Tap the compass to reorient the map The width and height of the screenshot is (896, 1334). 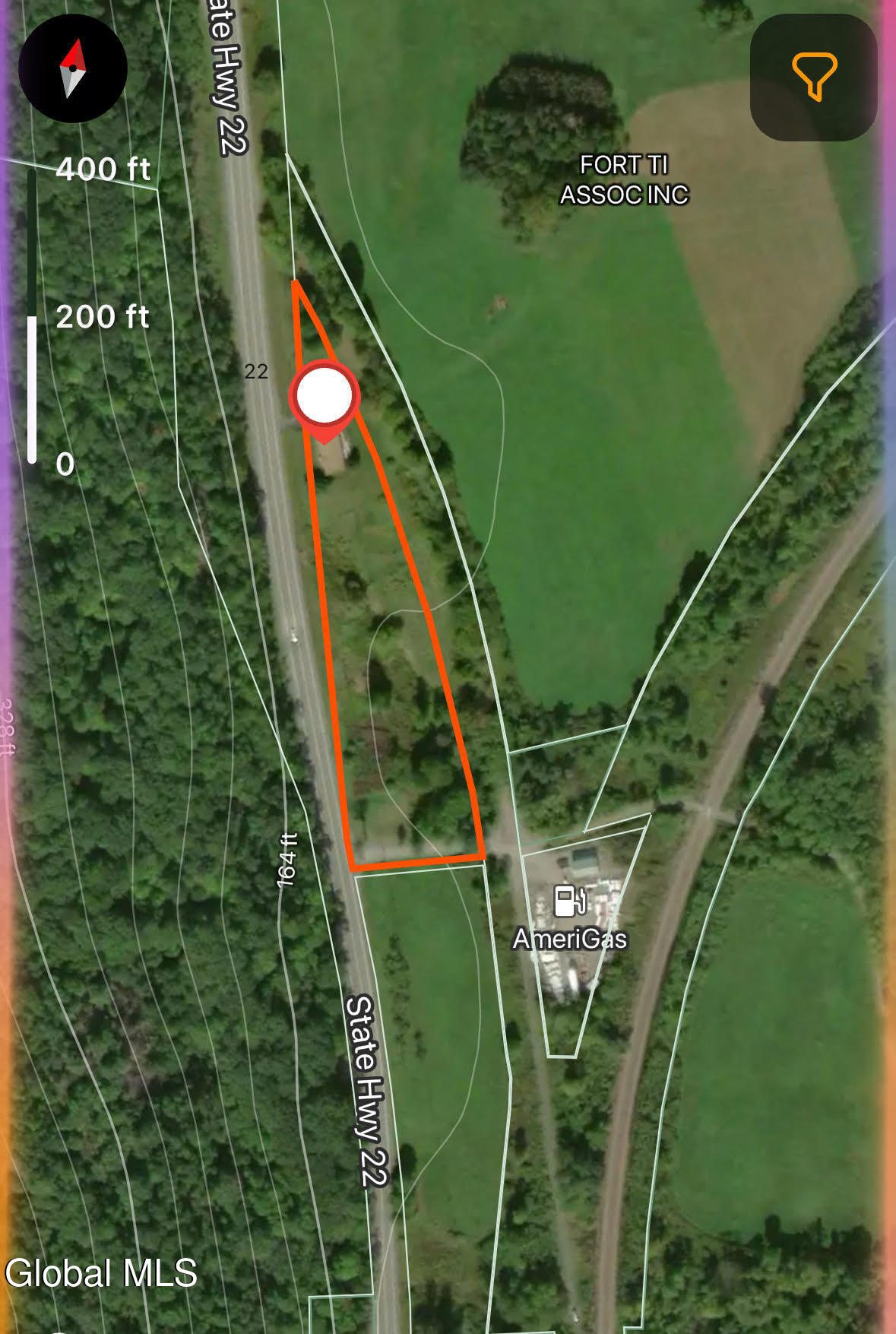[72, 68]
